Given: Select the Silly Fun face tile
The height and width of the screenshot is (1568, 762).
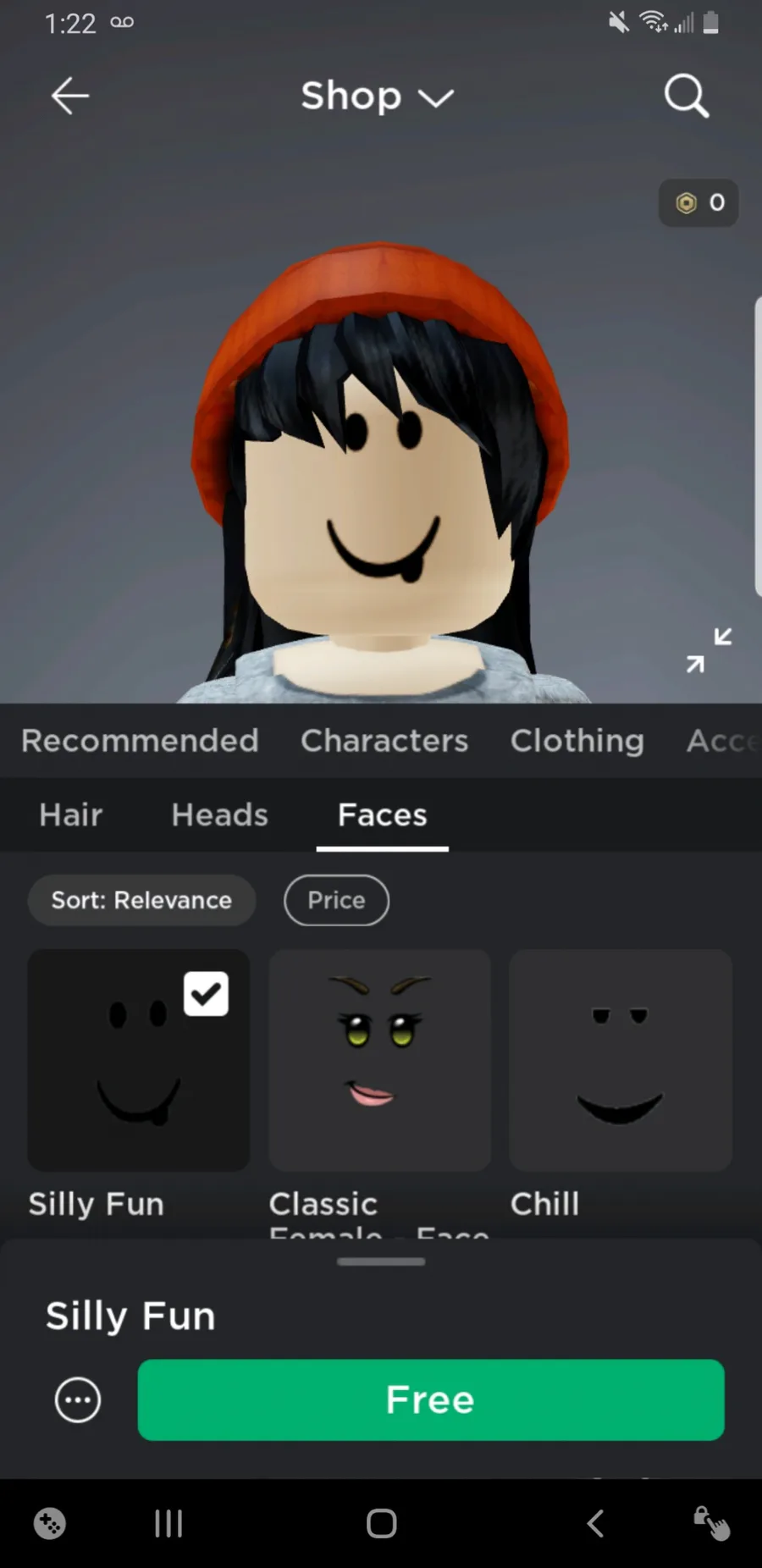Looking at the screenshot, I should [138, 1060].
